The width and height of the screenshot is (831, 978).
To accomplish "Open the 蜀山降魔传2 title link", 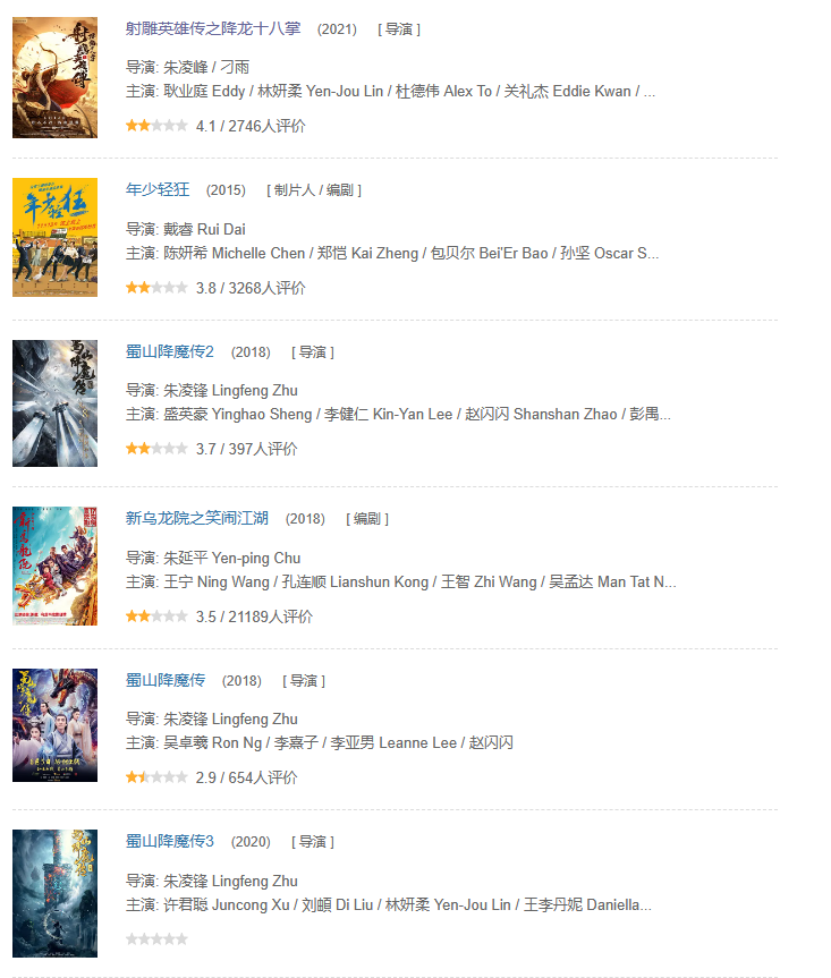I will pos(170,352).
